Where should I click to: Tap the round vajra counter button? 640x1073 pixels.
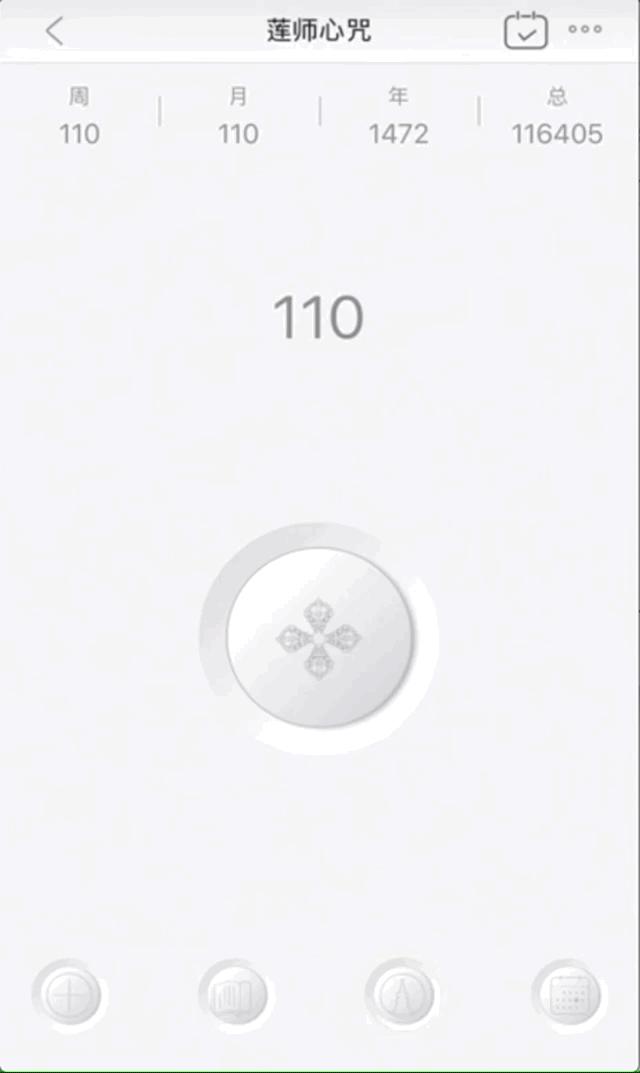coord(319,637)
